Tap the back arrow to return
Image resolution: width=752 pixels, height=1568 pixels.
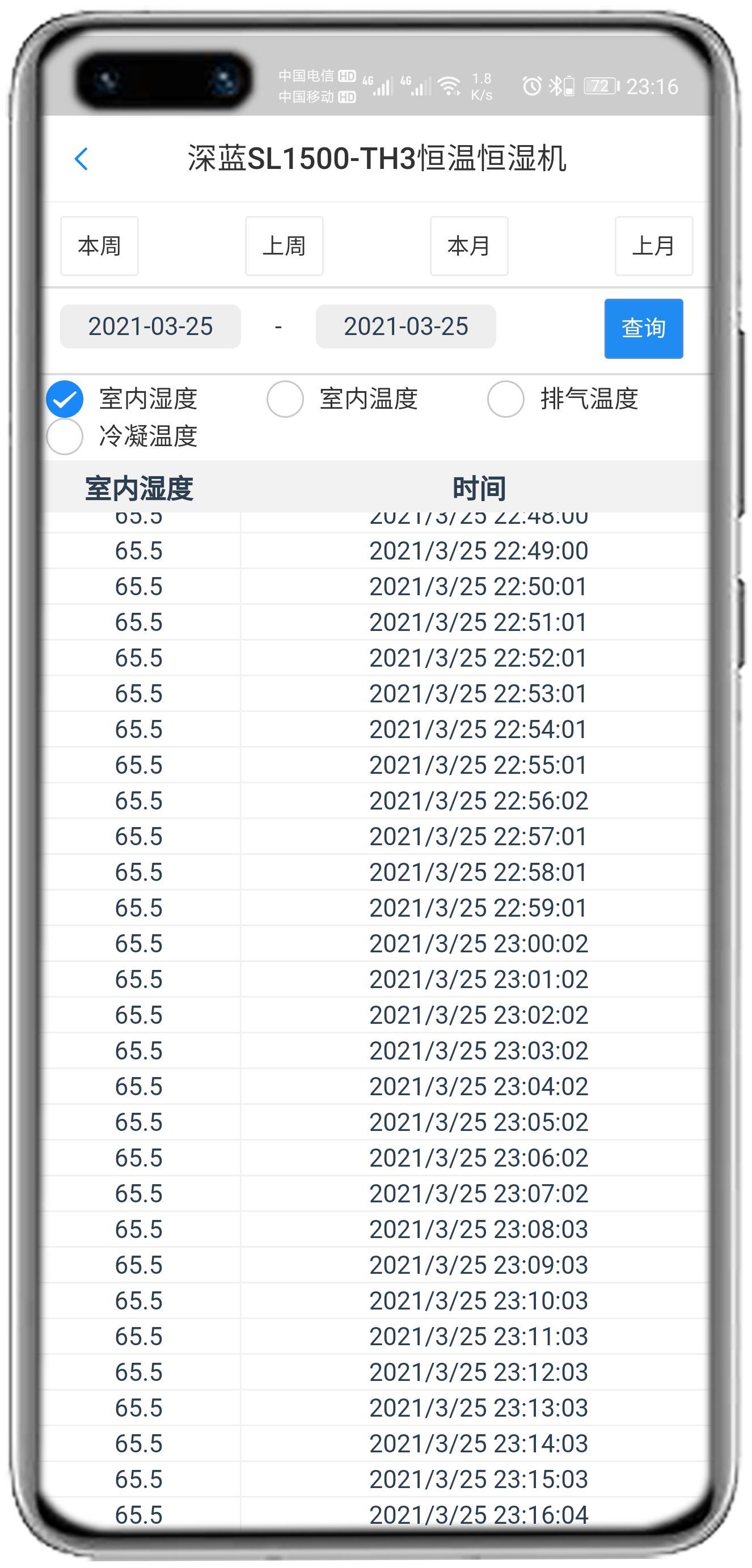[82, 158]
